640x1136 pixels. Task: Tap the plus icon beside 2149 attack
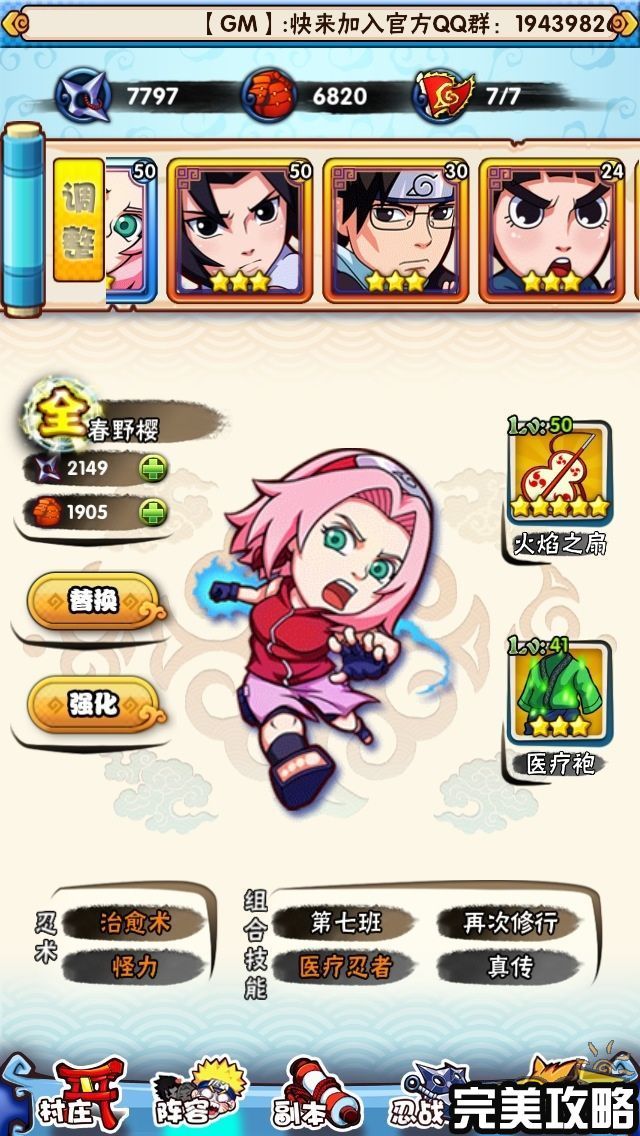[153, 467]
